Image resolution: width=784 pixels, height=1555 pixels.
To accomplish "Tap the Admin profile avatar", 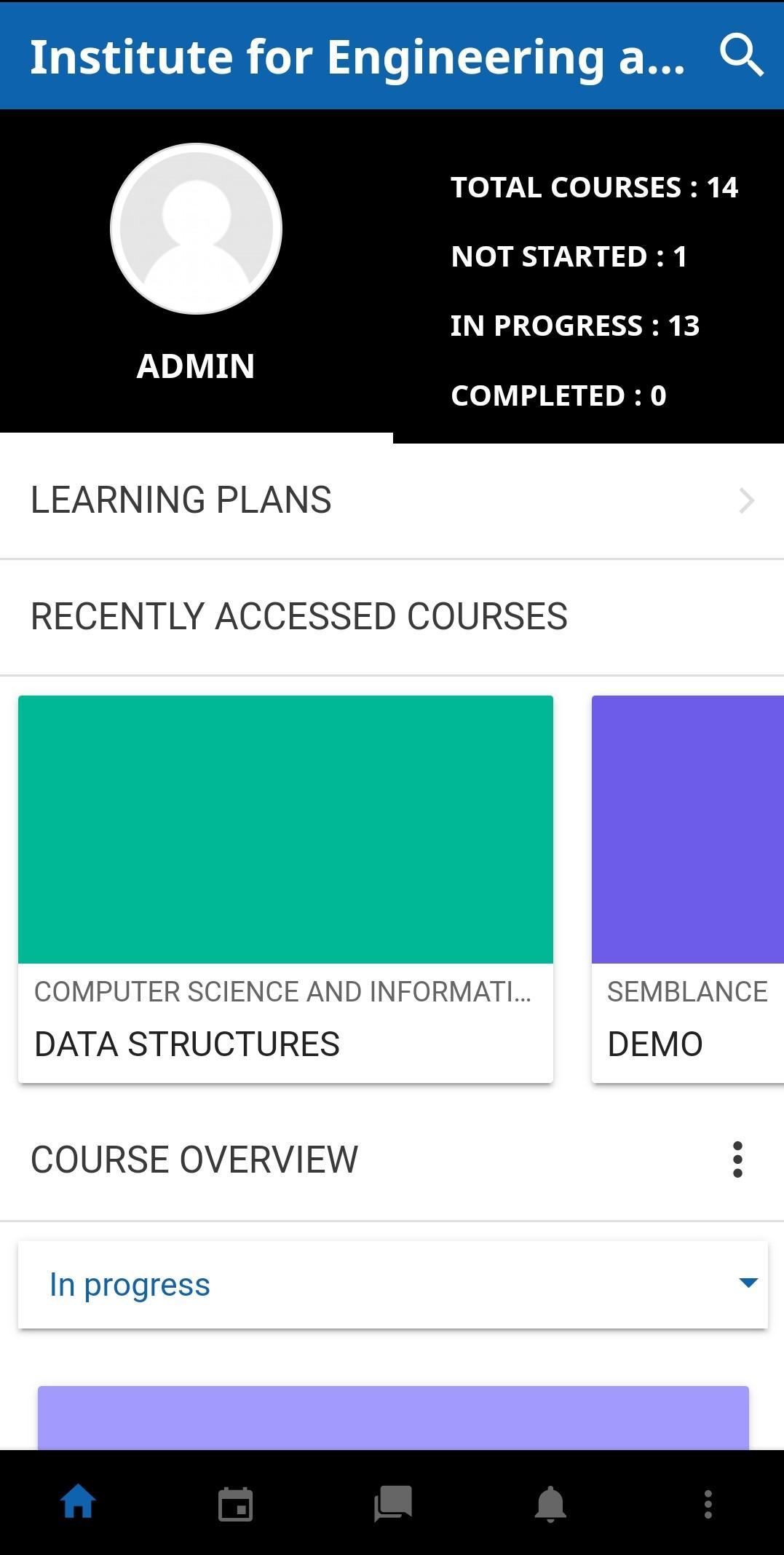I will 197,229.
